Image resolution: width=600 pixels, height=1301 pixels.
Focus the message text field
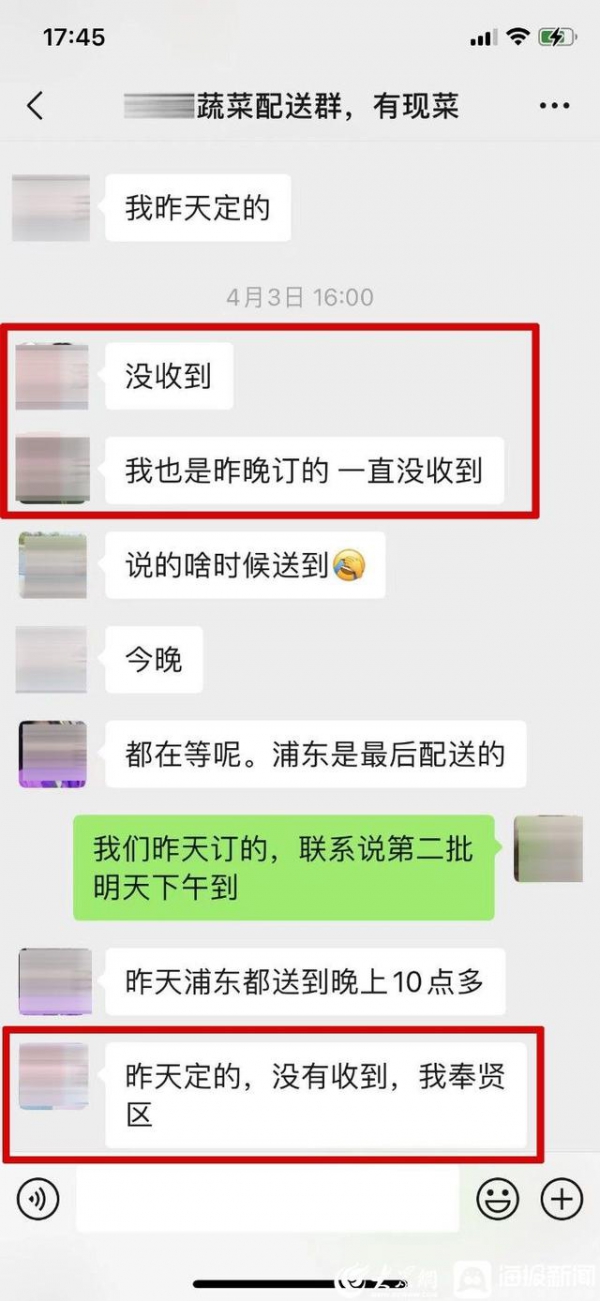[x=267, y=1198]
